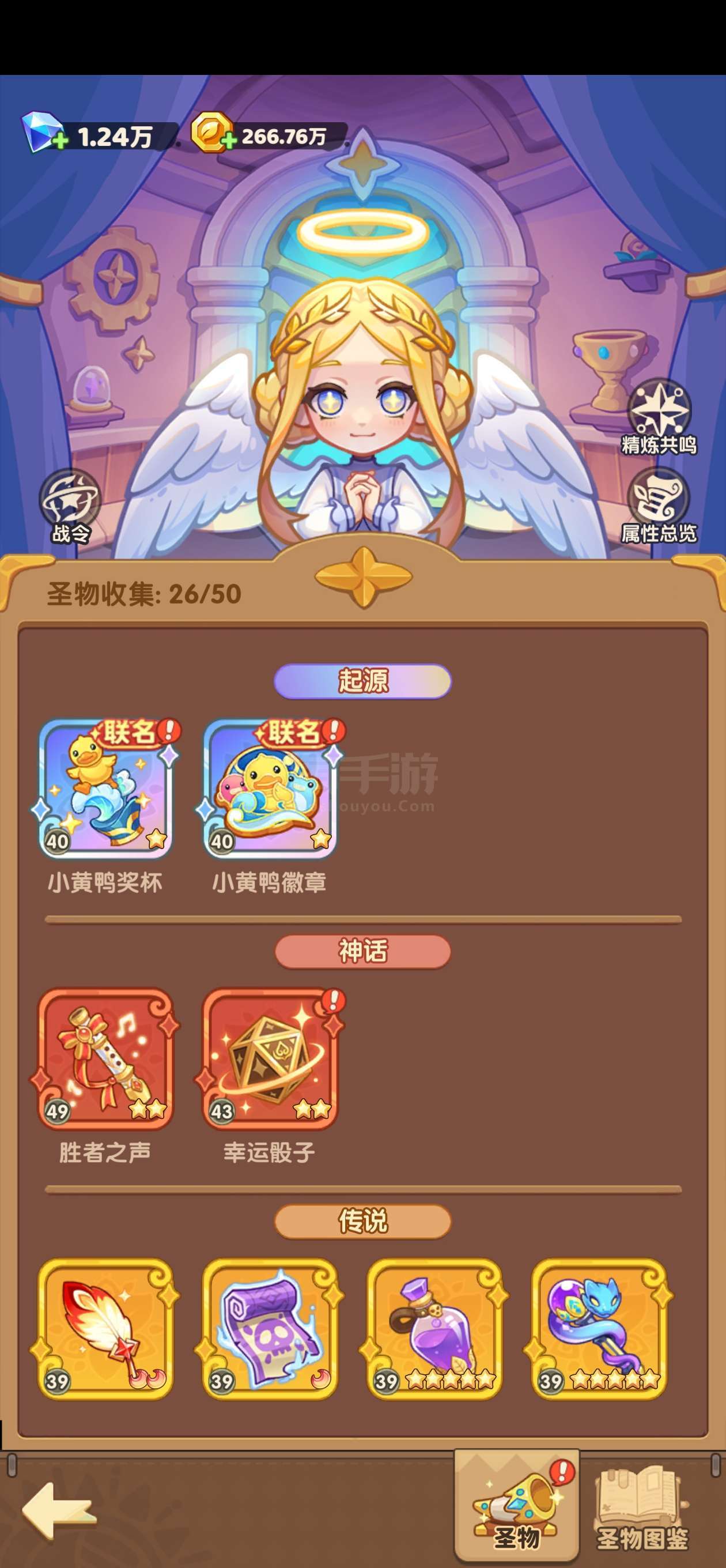Screen dimensions: 726x1568
Task: Select the blue snake staff relic
Action: tap(599, 1329)
